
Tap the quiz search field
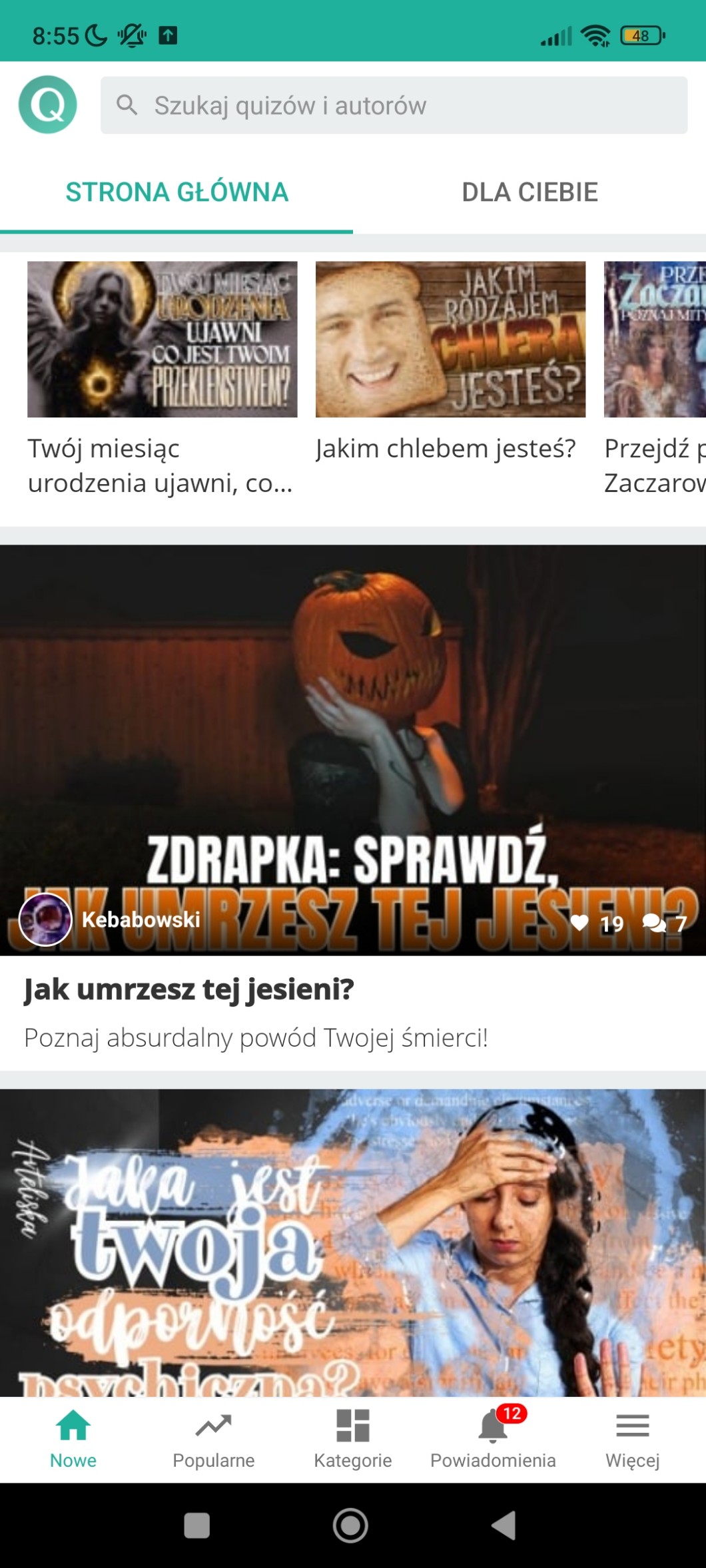coord(393,105)
